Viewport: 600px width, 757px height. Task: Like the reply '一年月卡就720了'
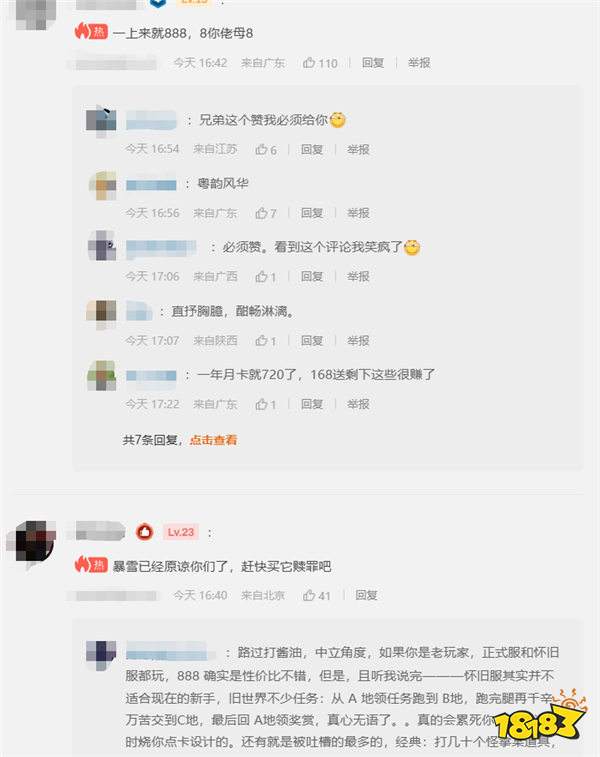click(266, 405)
